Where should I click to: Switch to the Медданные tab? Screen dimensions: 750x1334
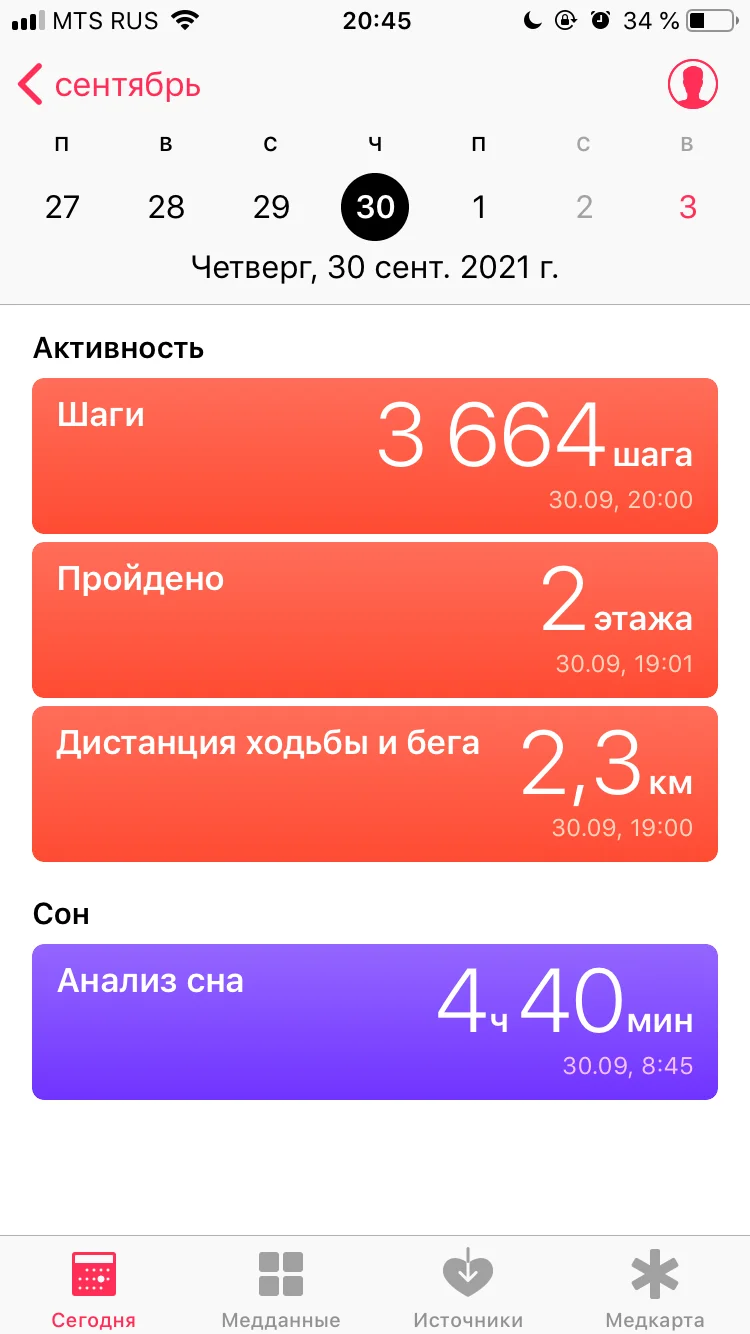tap(281, 1288)
